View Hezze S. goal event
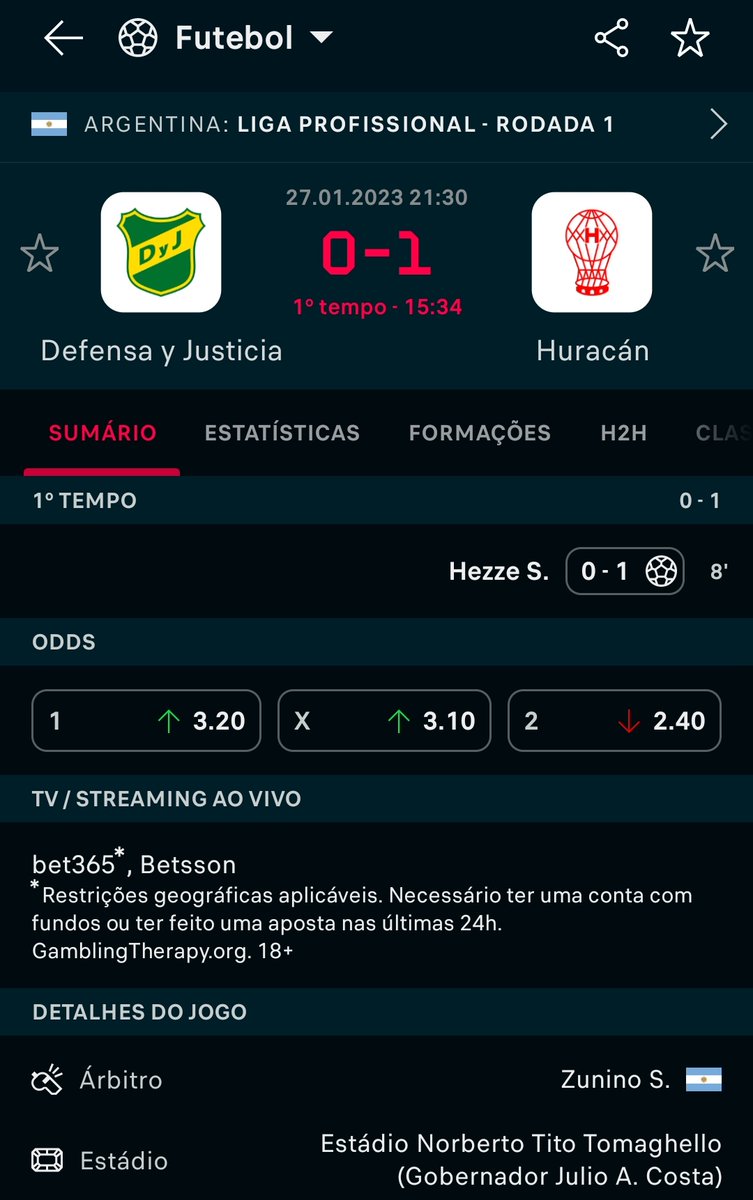Image resolution: width=753 pixels, height=1200 pixels. coord(567,572)
